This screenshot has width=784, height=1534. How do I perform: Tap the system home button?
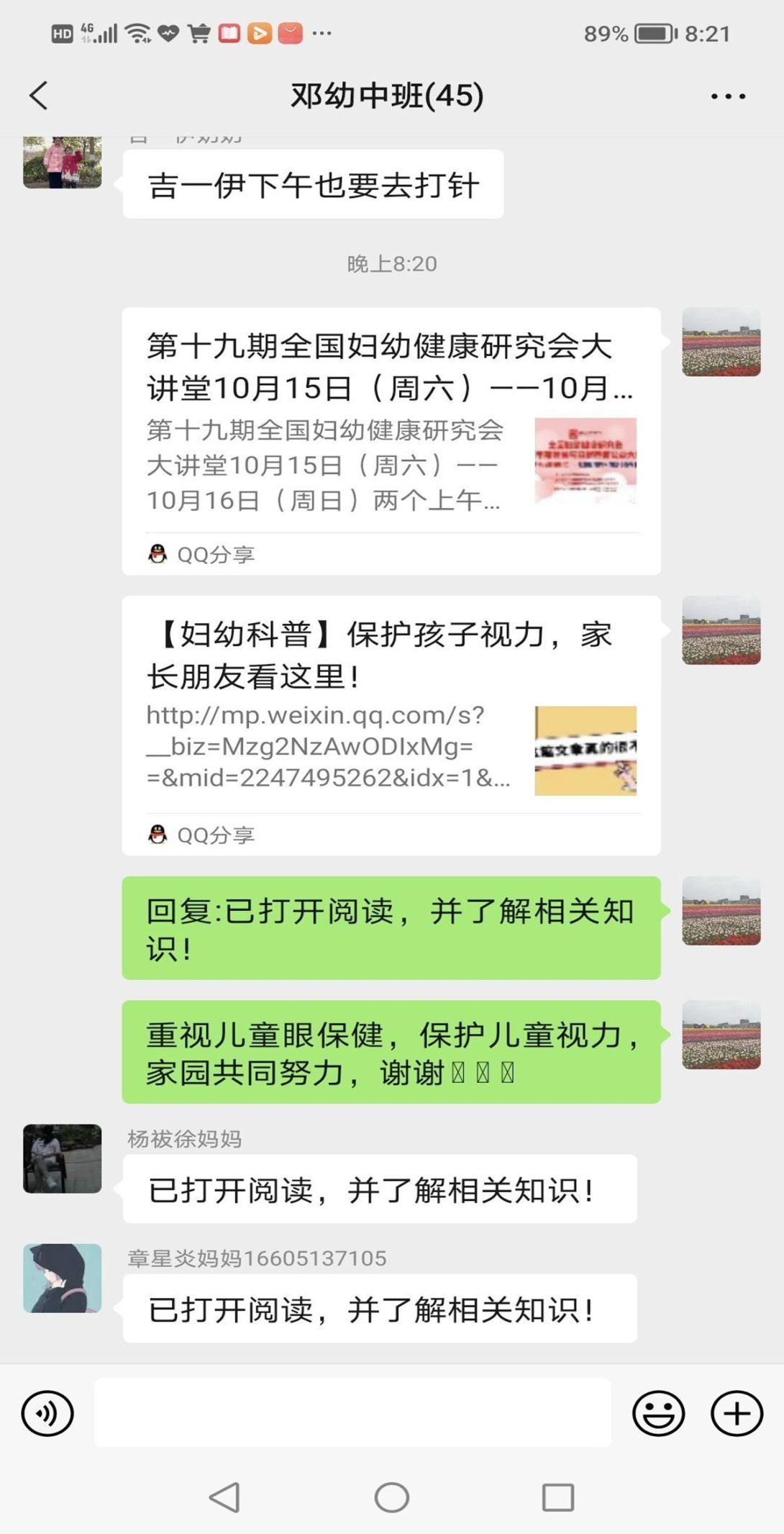click(x=392, y=1498)
